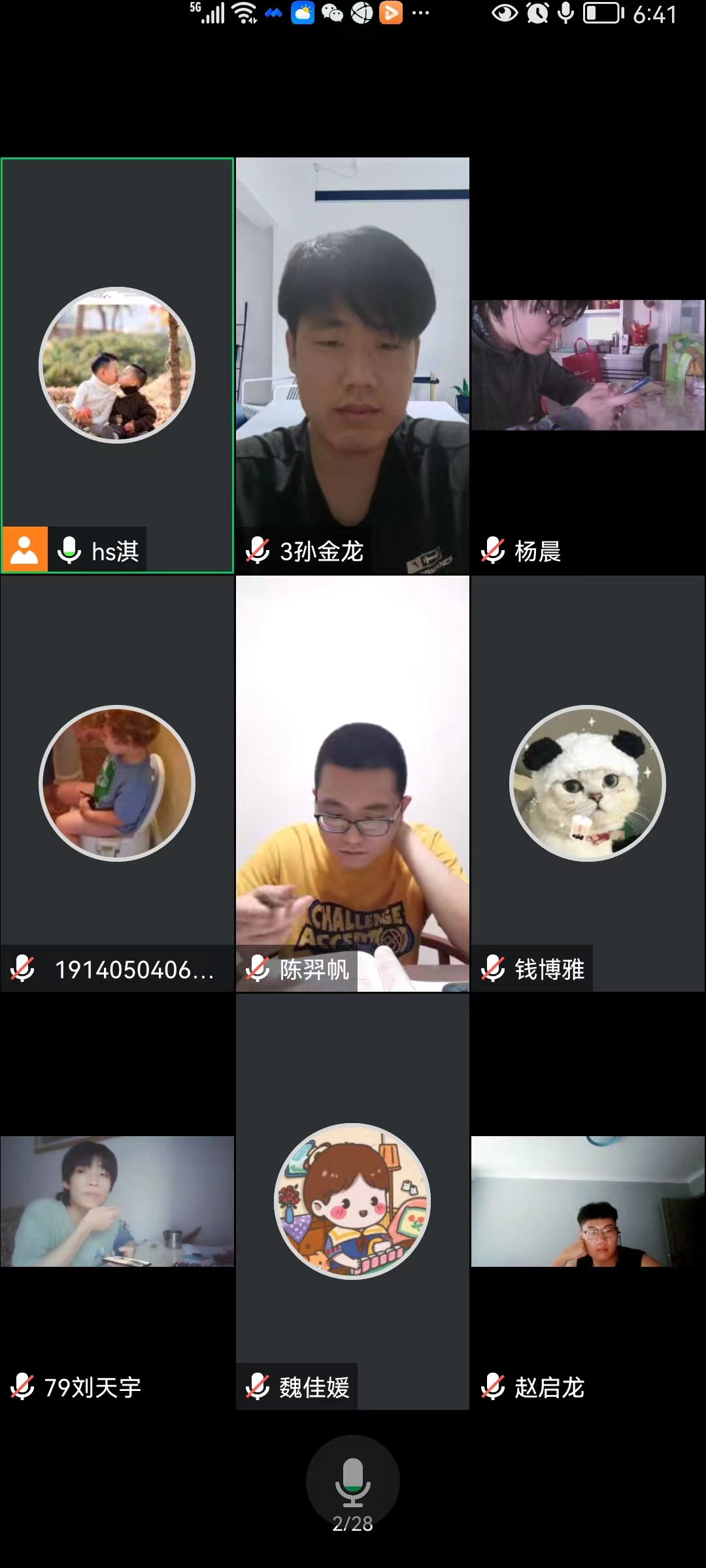Enlarge 赵启龙's video tile
Image resolution: width=706 pixels, height=1568 pixels.
pos(588,1201)
